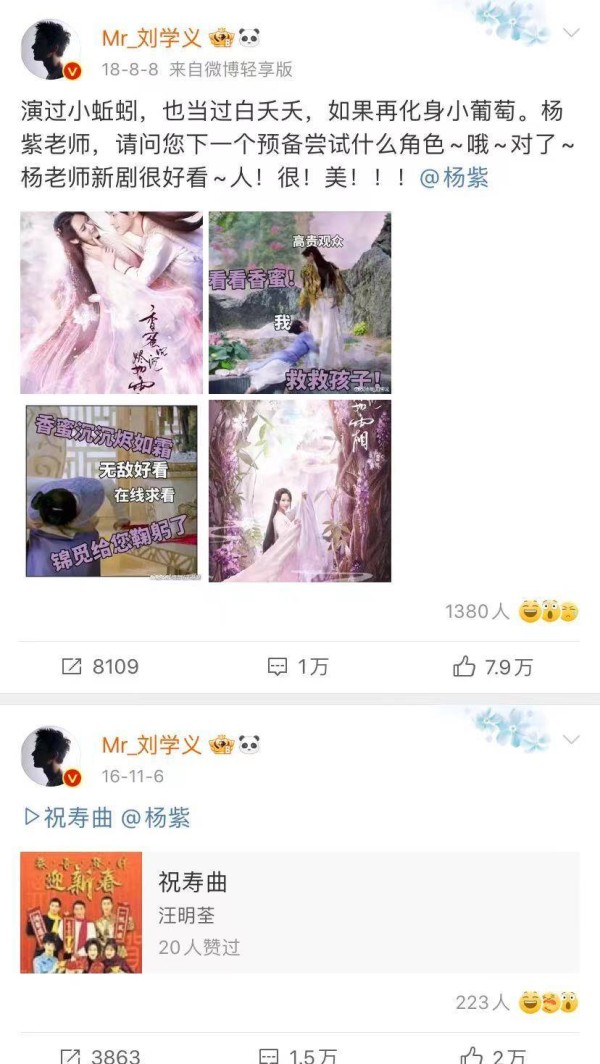
Task: Like the post with 2万 likes
Action: pos(492,1056)
